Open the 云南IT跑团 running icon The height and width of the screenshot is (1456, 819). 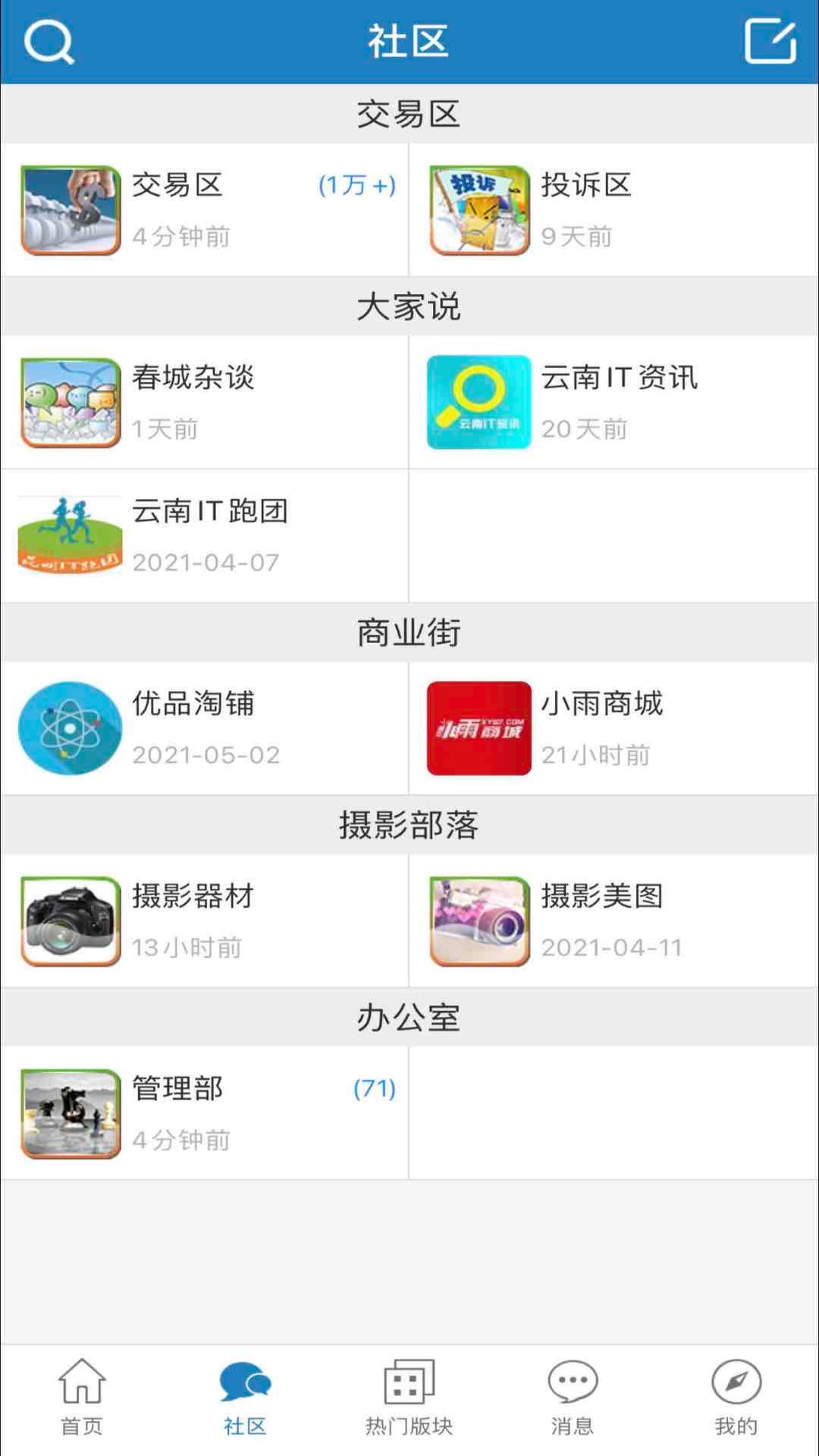pos(68,535)
